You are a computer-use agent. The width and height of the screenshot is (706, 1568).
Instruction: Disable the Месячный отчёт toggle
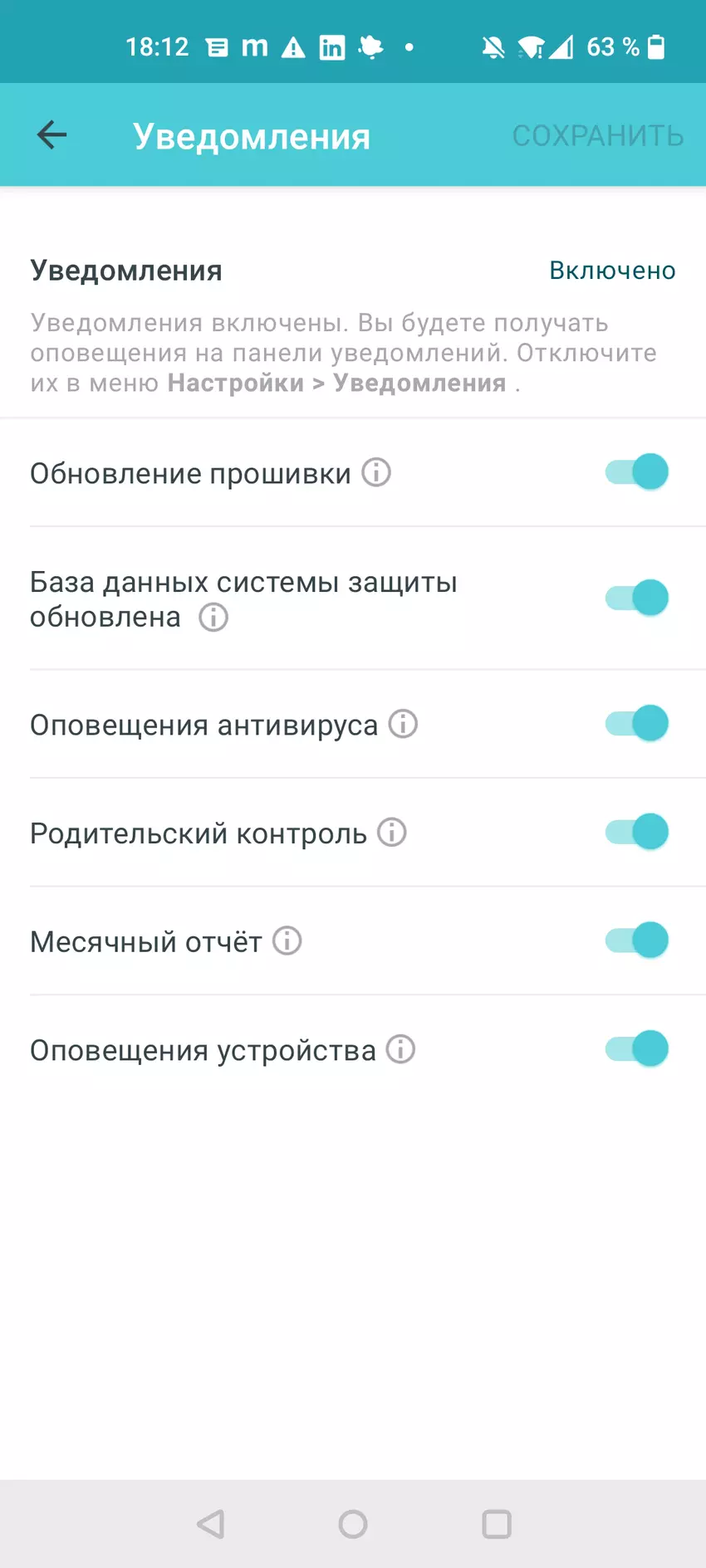637,940
